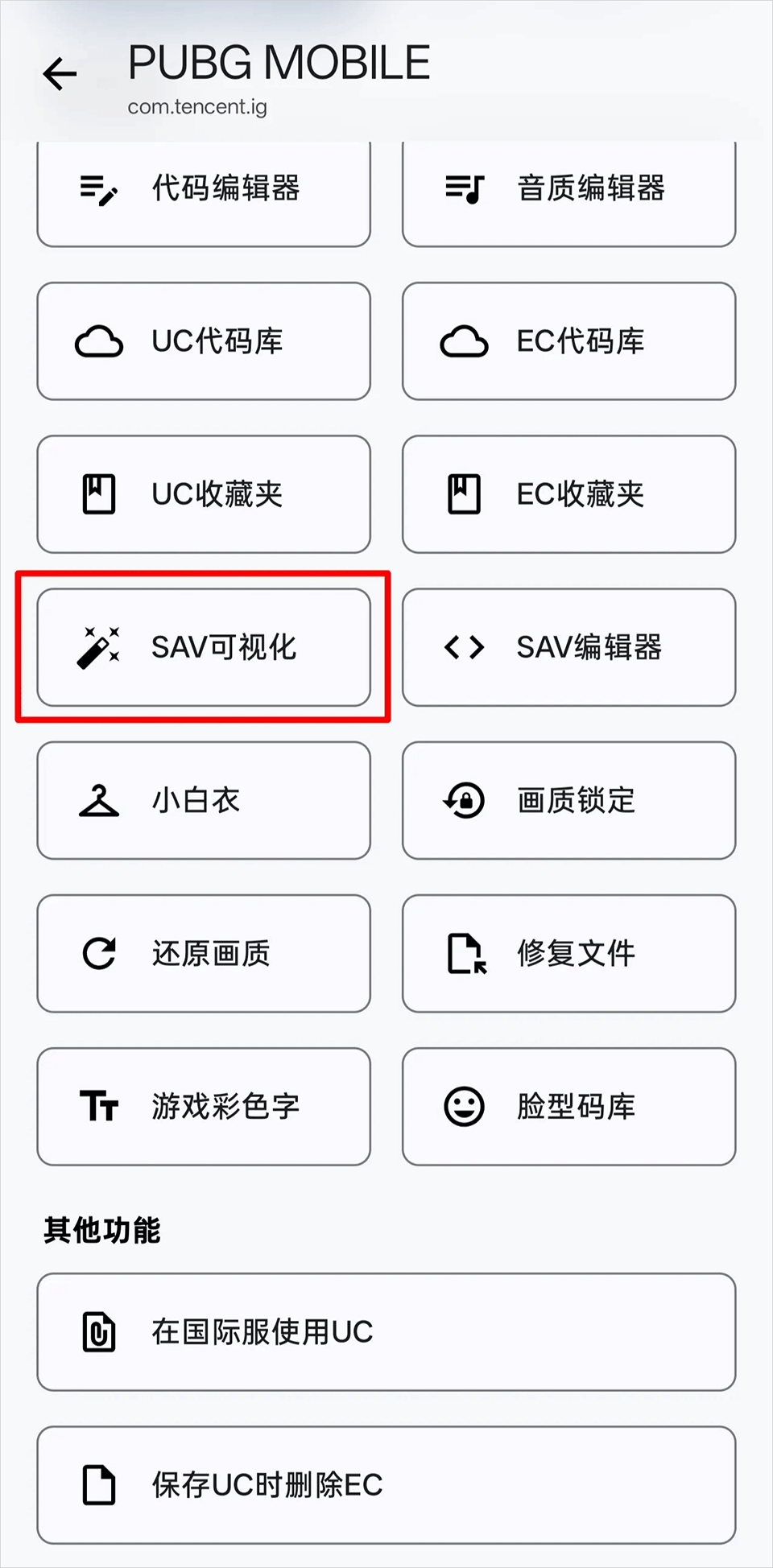Launch SAV可视化 tool

pos(204,647)
